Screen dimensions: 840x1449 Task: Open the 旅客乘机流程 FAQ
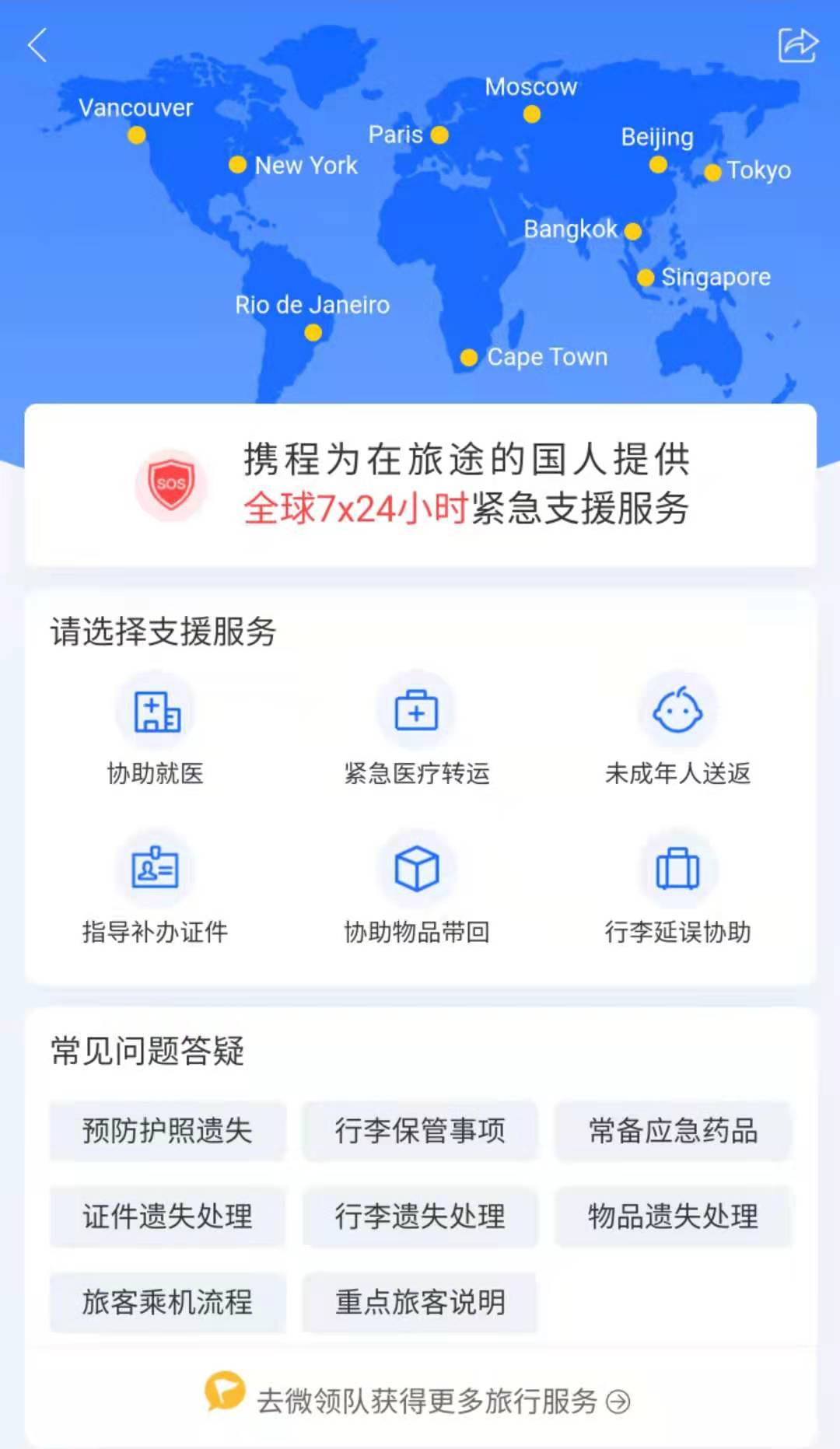[x=168, y=1302]
